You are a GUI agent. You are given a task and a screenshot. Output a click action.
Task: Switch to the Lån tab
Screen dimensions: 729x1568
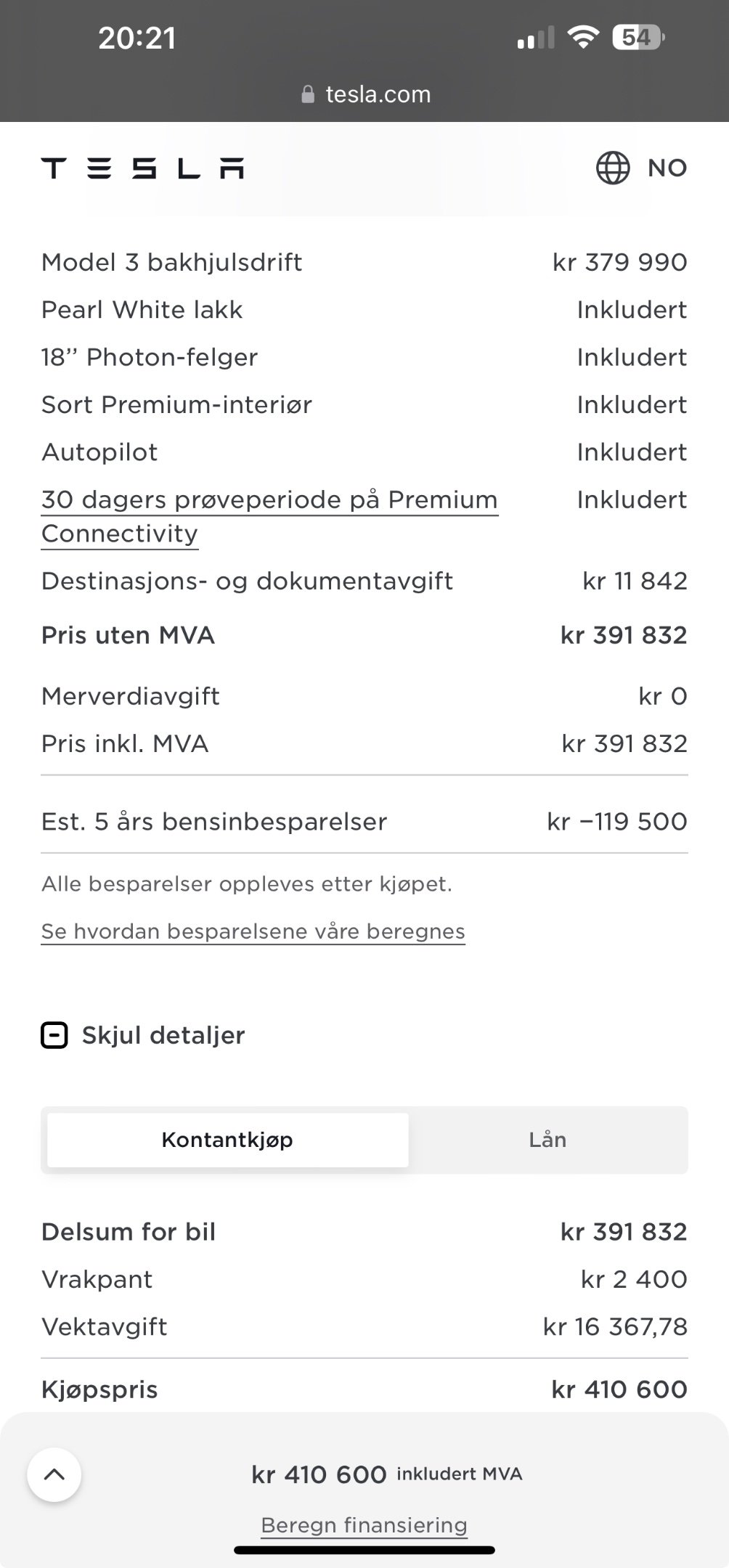point(547,1140)
